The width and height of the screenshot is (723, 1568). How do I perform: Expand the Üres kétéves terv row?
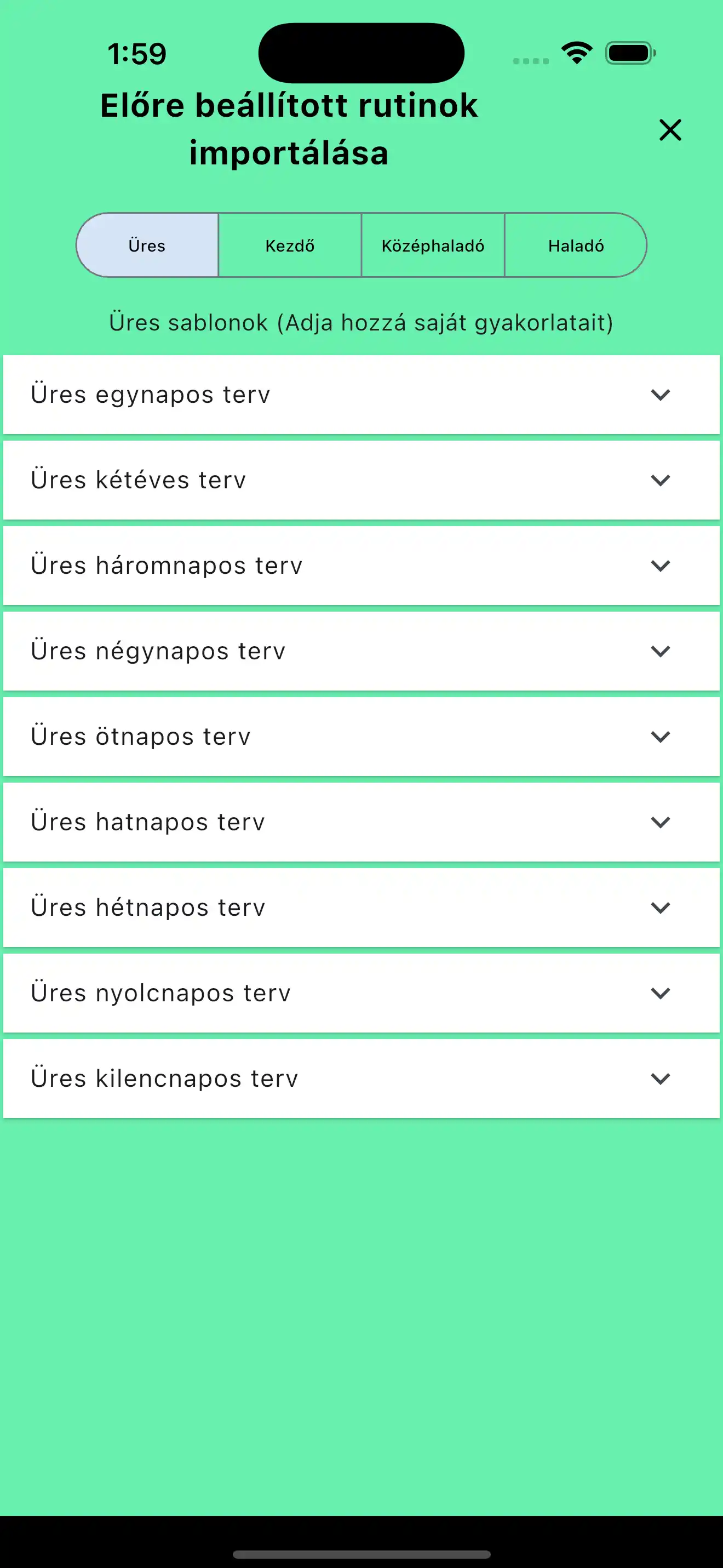click(x=661, y=480)
